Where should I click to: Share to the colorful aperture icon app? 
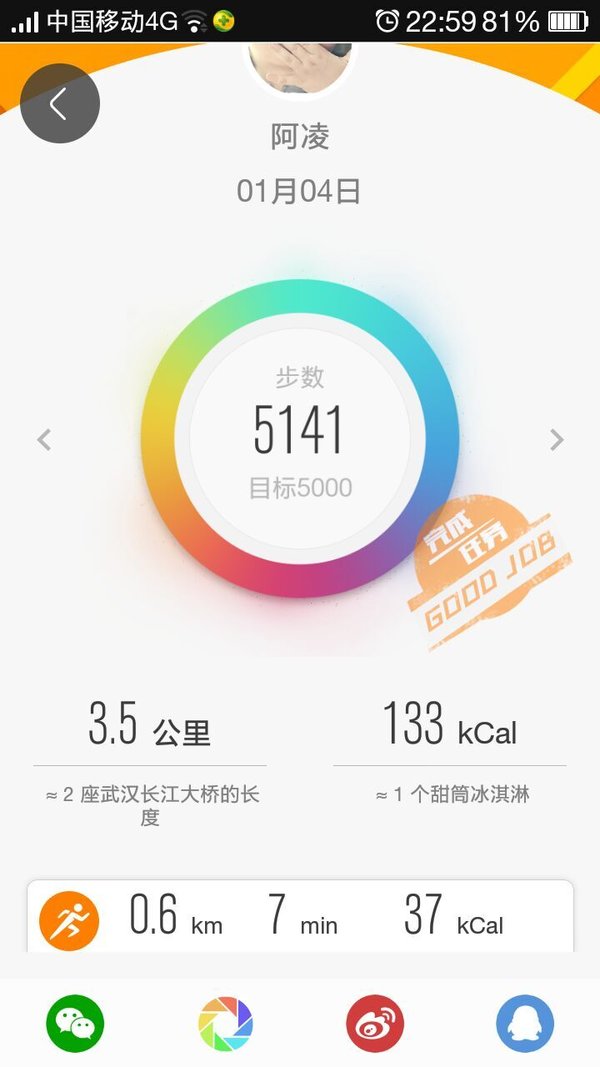[x=225, y=1023]
